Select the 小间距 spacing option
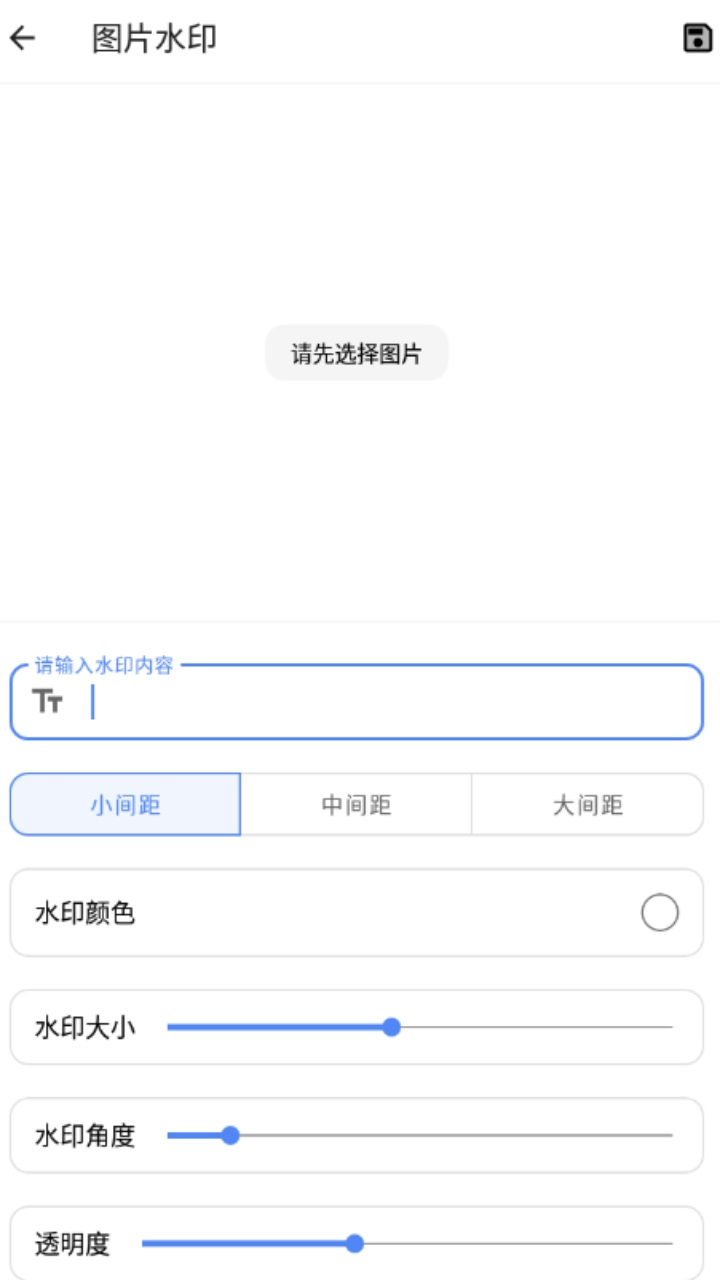Screen dimensions: 720x1280 (x=125, y=805)
